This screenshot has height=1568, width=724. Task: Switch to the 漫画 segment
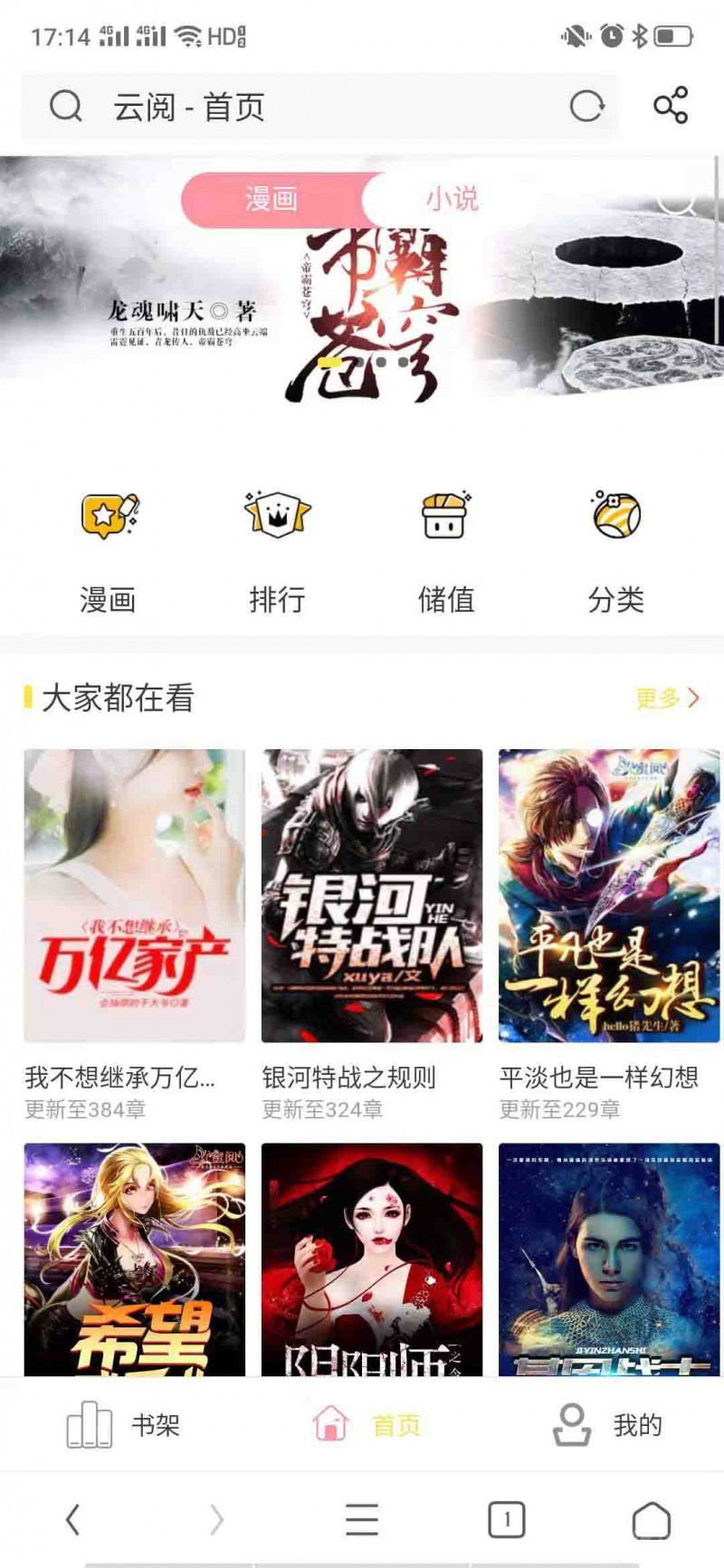(x=271, y=199)
